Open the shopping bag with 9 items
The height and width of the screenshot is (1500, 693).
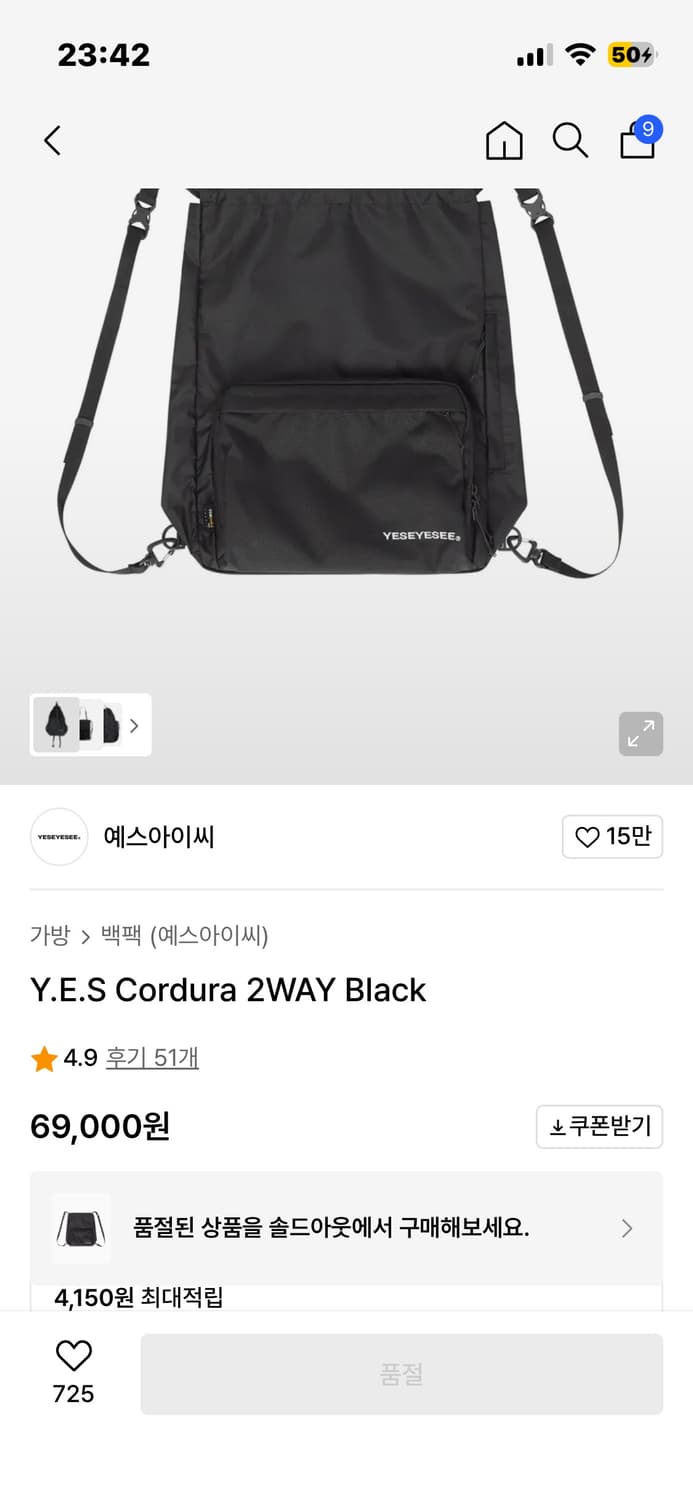click(638, 137)
